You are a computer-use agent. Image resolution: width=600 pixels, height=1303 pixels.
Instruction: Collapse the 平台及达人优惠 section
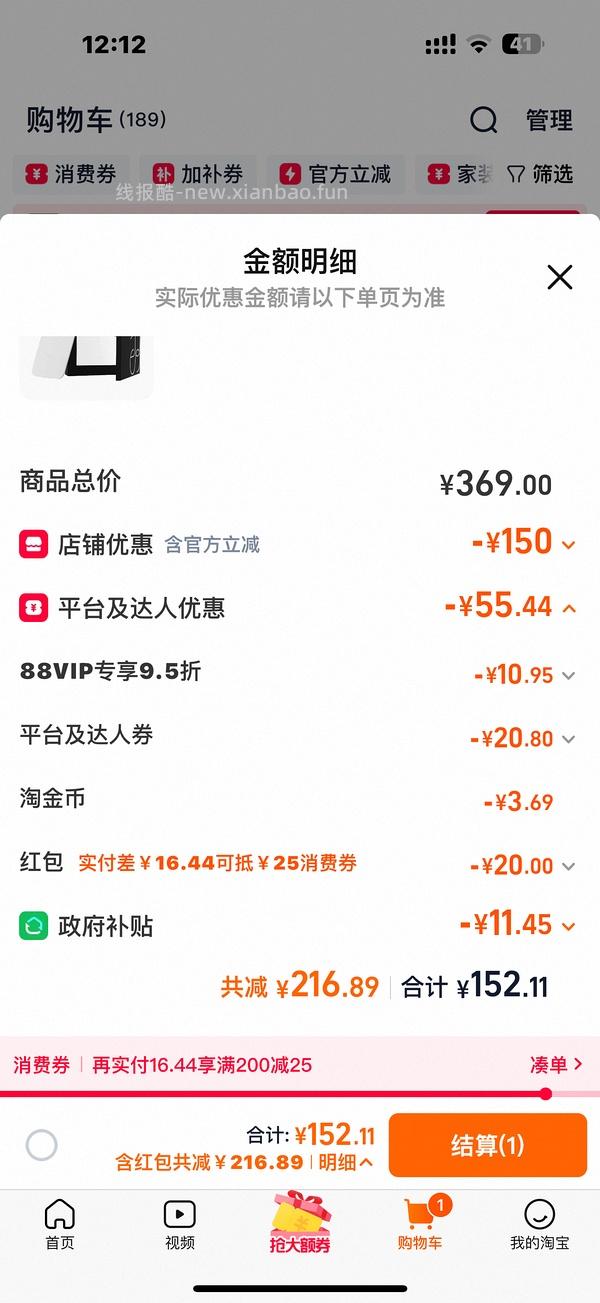[x=569, y=608]
